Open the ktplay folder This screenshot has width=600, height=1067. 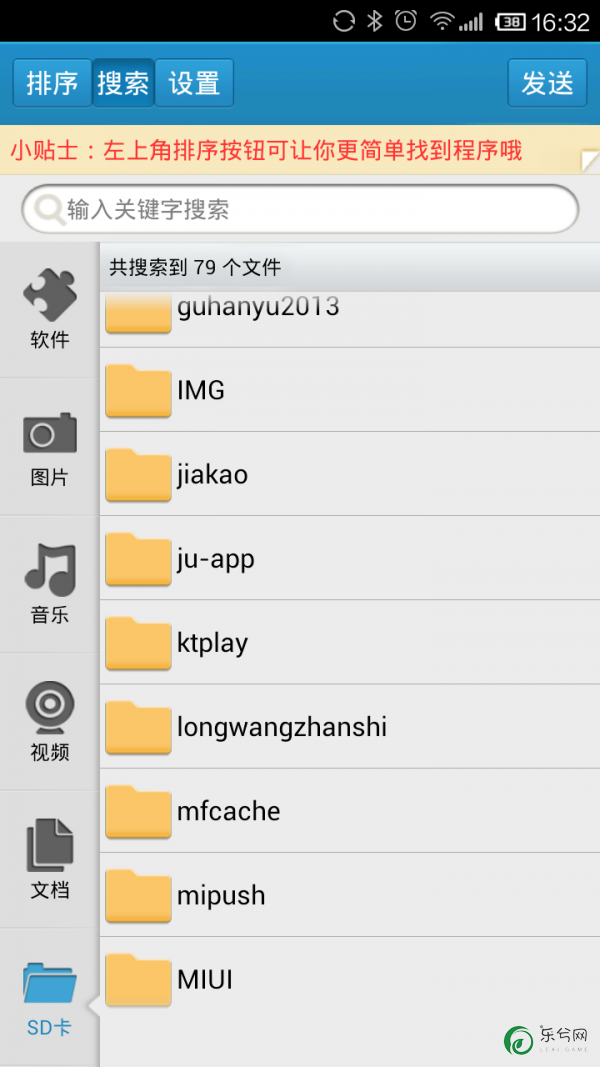tap(350, 643)
